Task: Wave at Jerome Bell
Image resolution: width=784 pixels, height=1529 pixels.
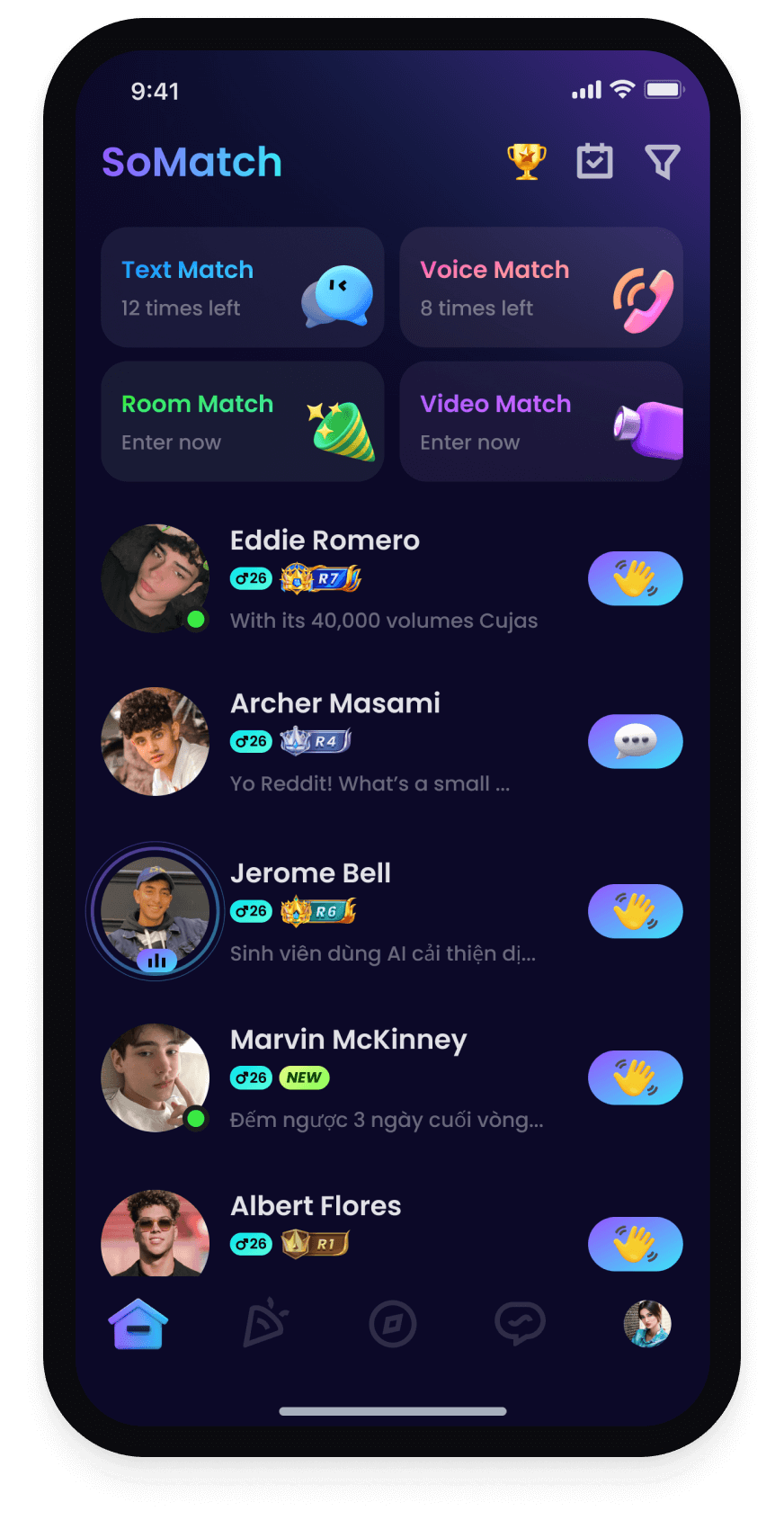Action: click(635, 911)
